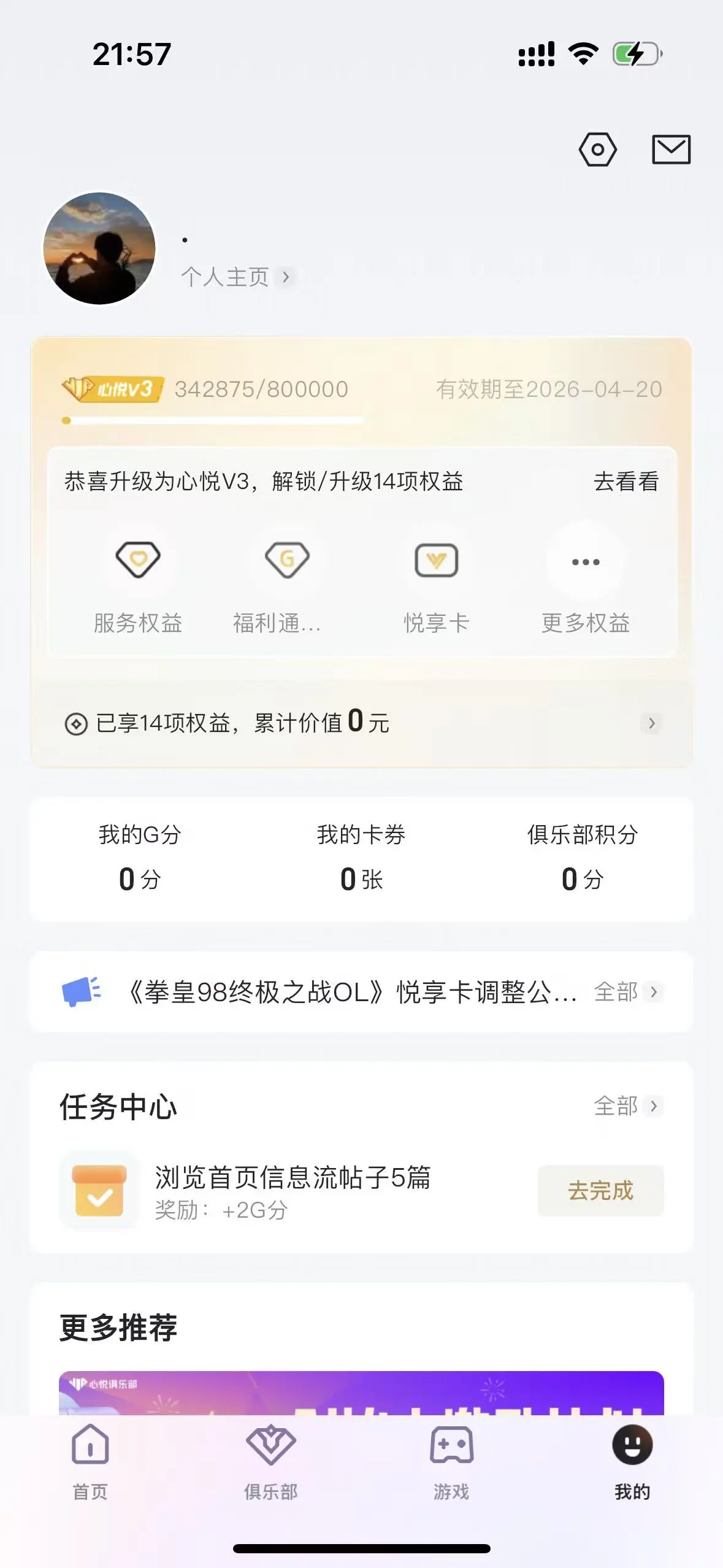Go to 个人主页 personal homepage
The height and width of the screenshot is (1568, 723).
point(236,277)
